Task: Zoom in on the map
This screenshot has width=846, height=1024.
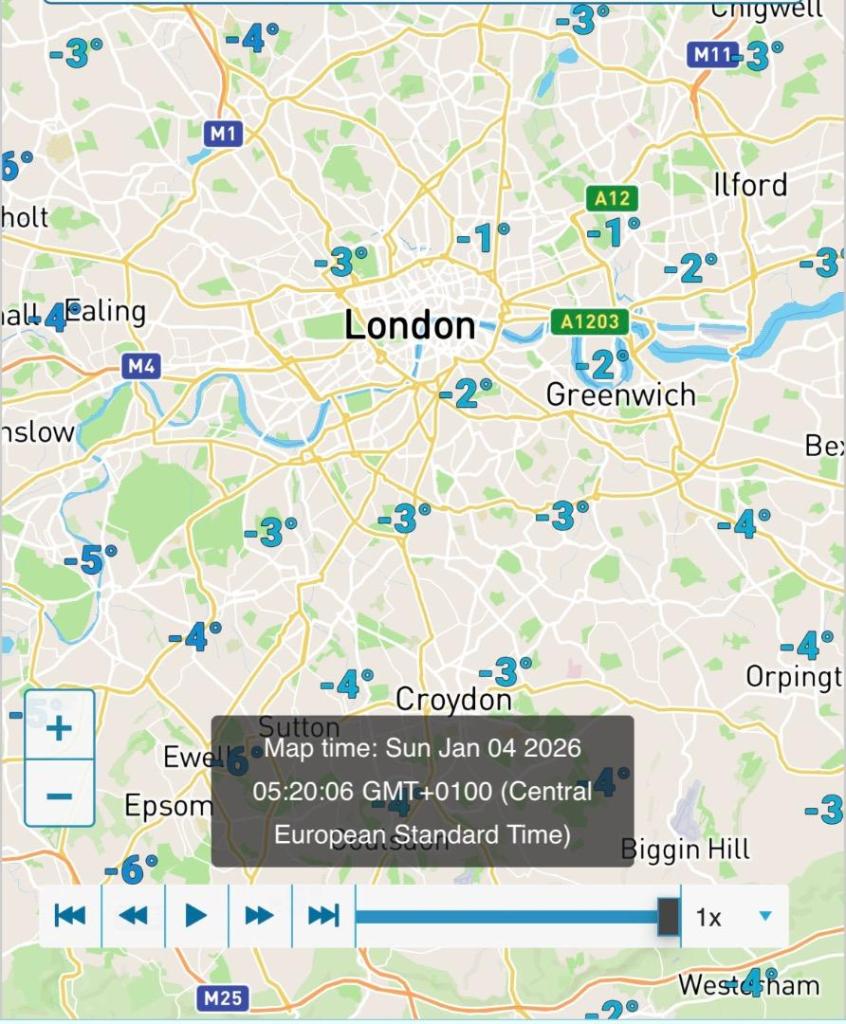Action: point(59,726)
